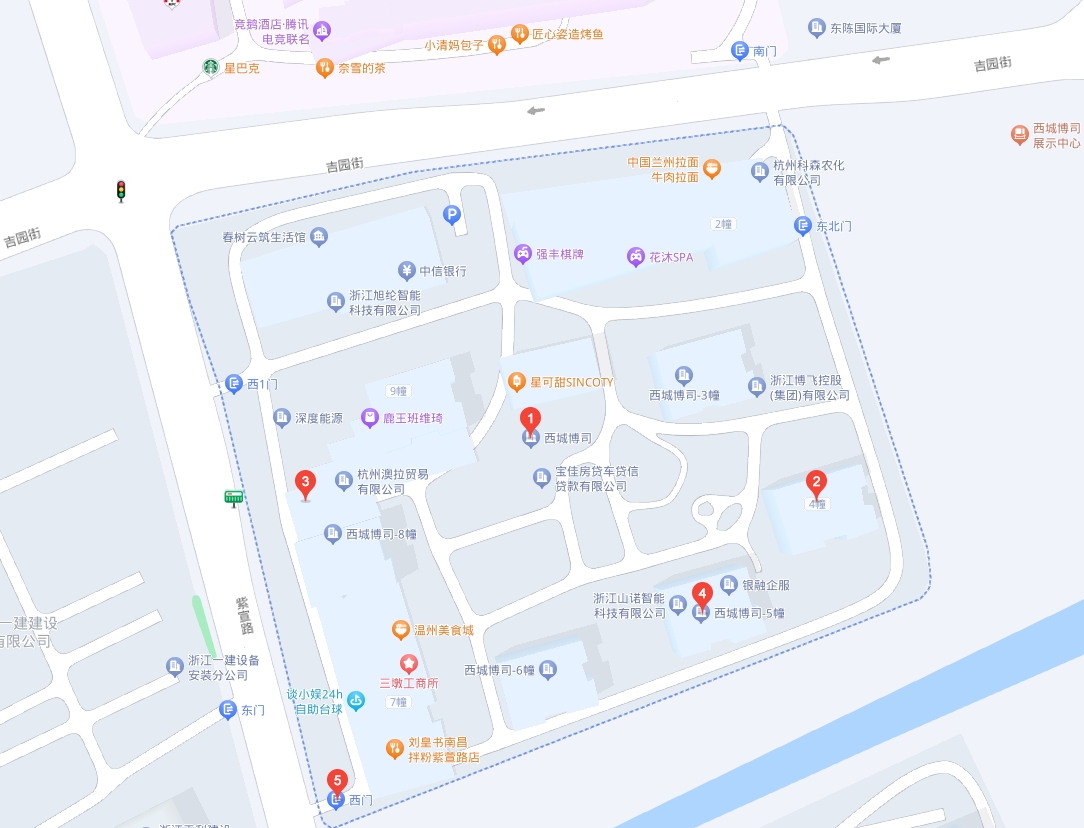The height and width of the screenshot is (828, 1084).
Task: Select the 花沐SPA marker
Action: (x=636, y=256)
